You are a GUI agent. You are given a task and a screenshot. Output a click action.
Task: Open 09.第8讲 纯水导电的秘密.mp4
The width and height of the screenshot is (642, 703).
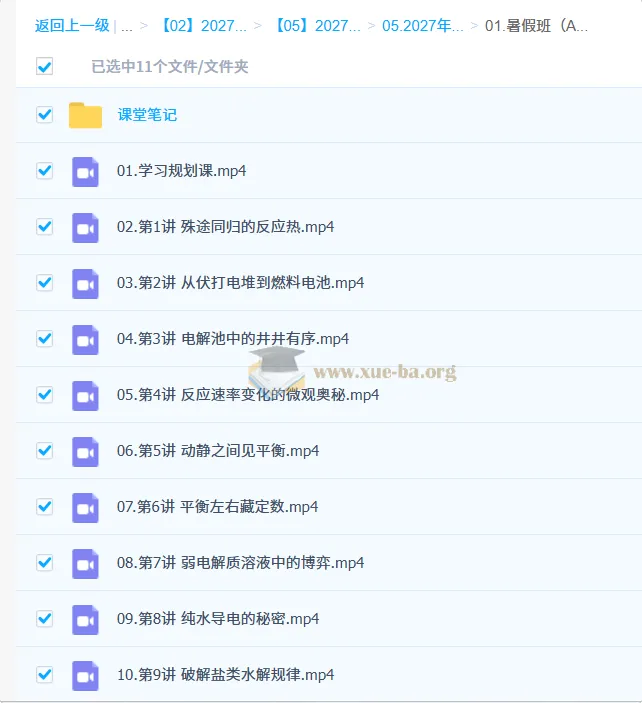click(x=218, y=619)
